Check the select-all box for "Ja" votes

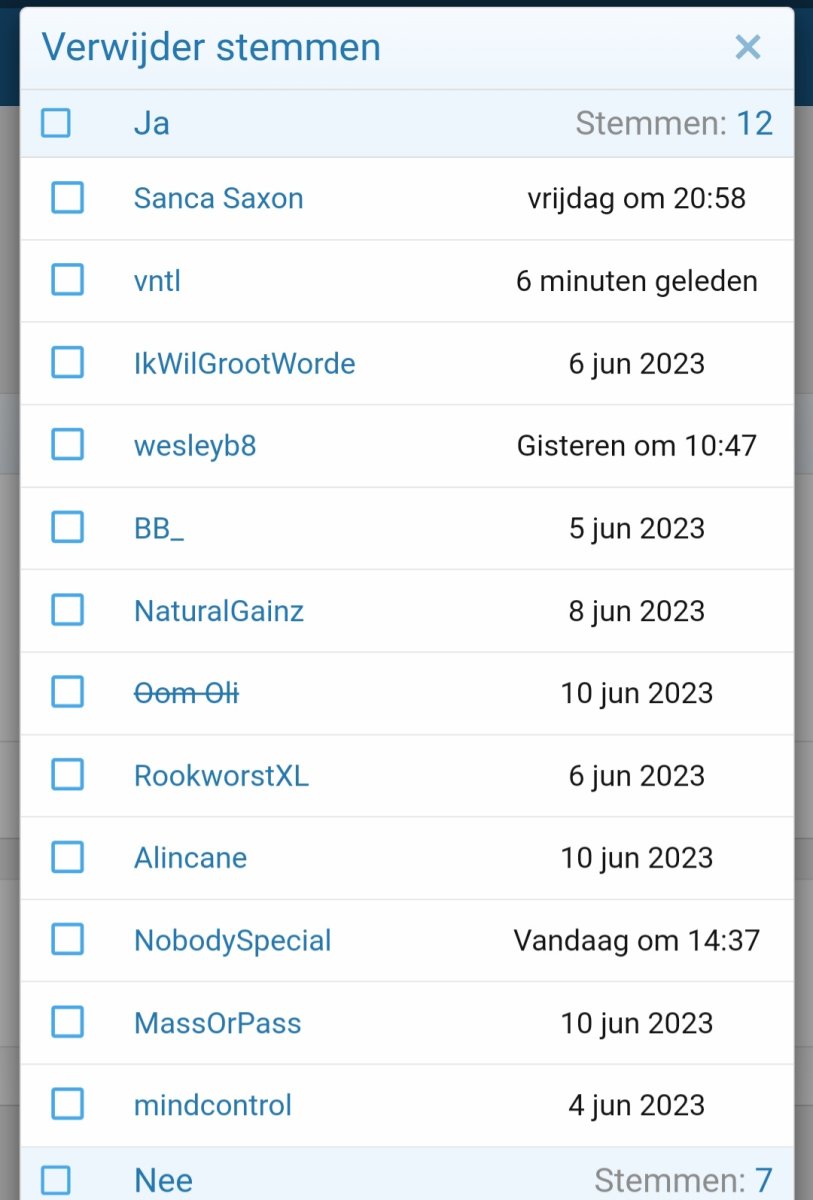point(55,122)
